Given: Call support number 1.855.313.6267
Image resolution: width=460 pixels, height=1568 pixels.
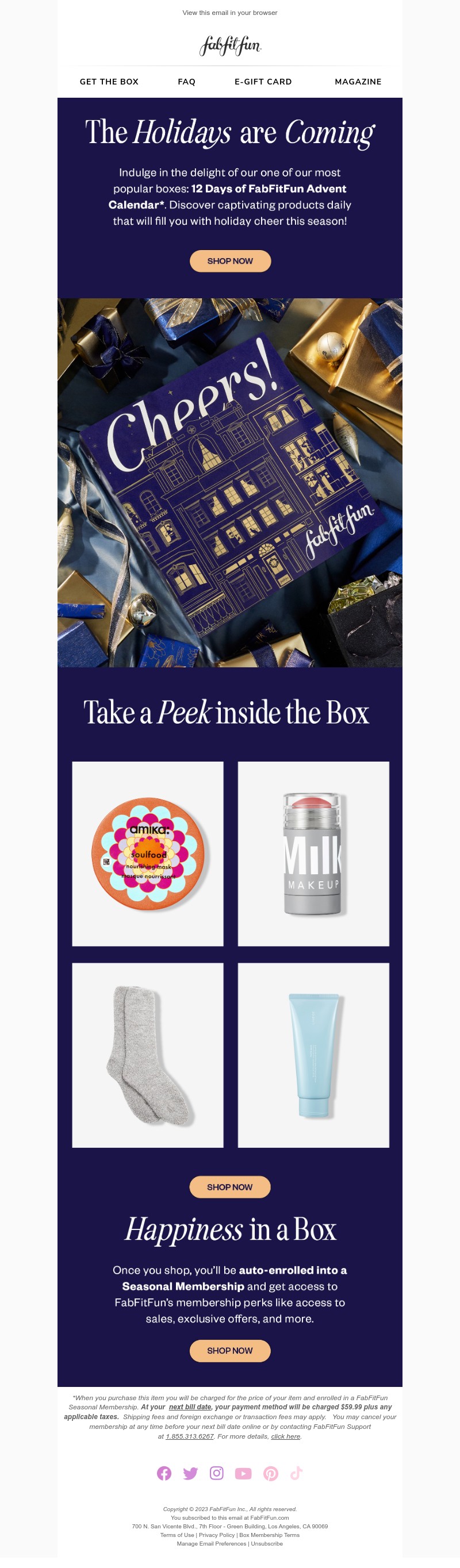Looking at the screenshot, I should point(190,1436).
